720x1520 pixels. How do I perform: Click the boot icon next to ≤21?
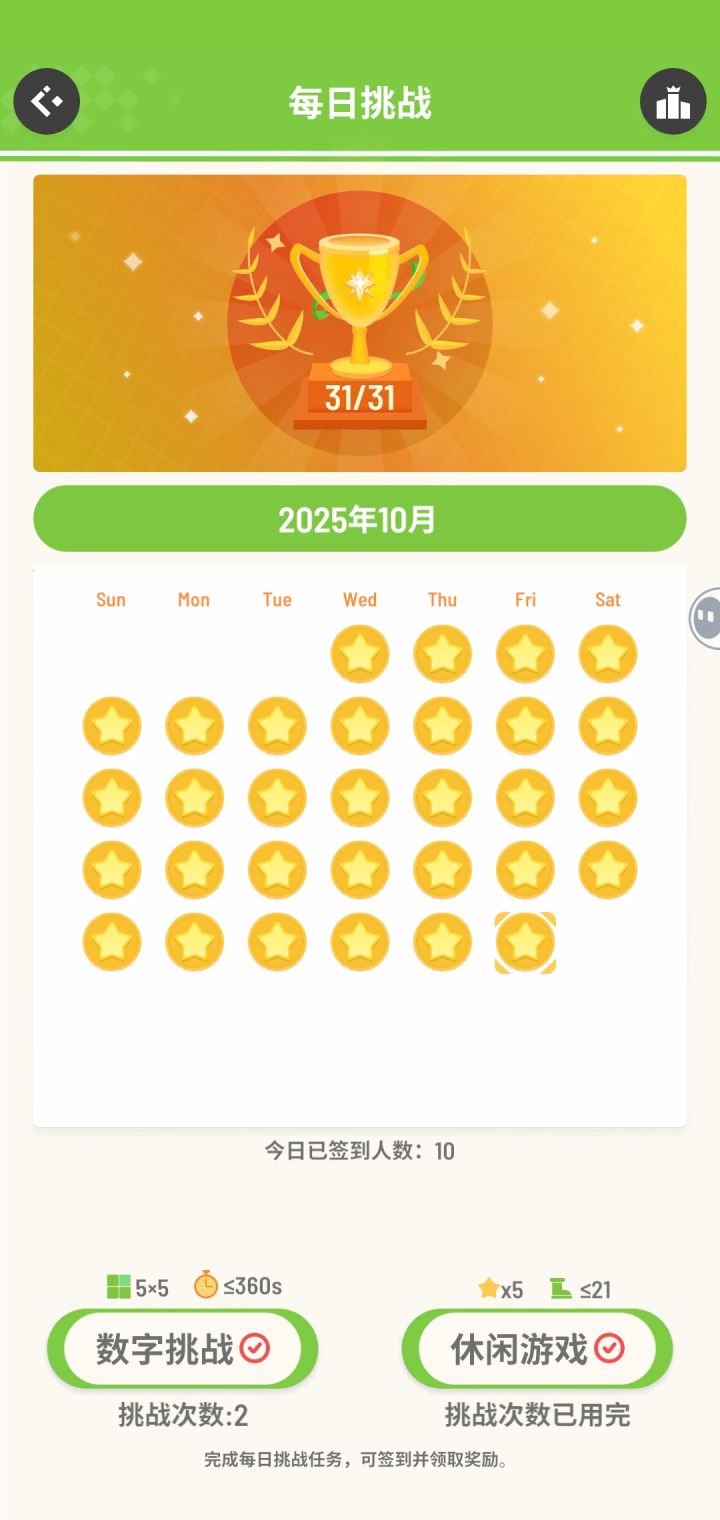[560, 1288]
